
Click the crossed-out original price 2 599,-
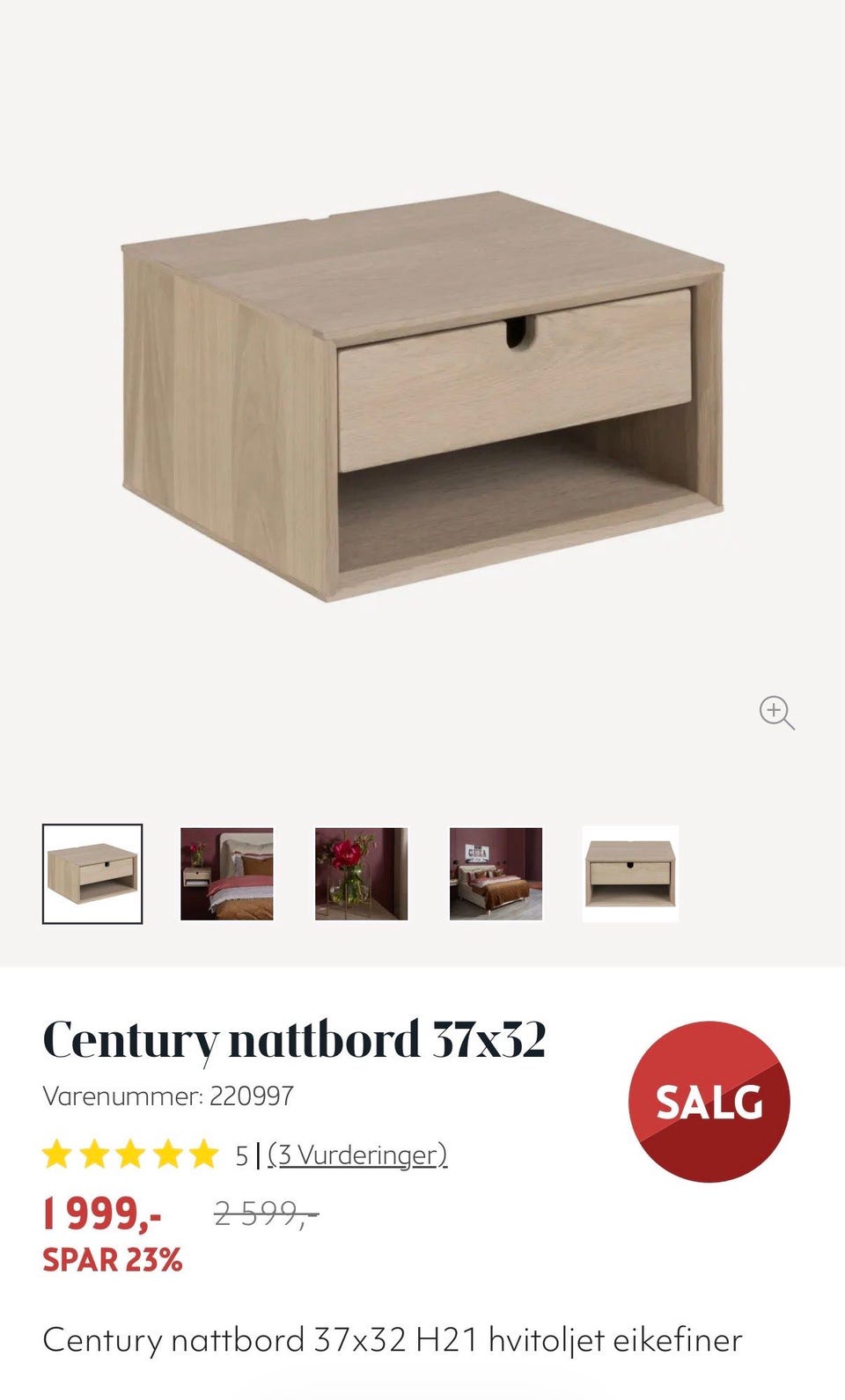266,1214
